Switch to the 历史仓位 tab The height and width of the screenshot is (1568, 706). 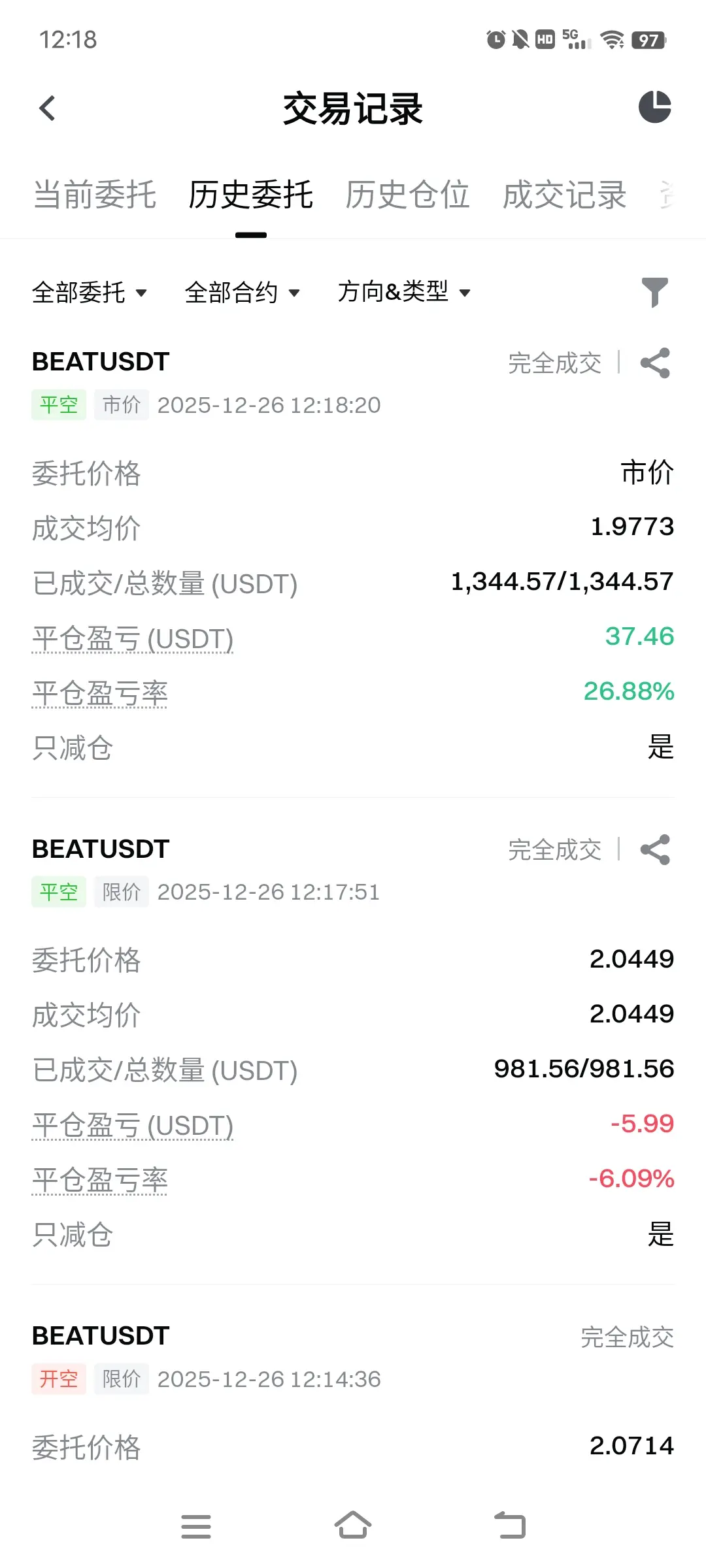point(407,195)
